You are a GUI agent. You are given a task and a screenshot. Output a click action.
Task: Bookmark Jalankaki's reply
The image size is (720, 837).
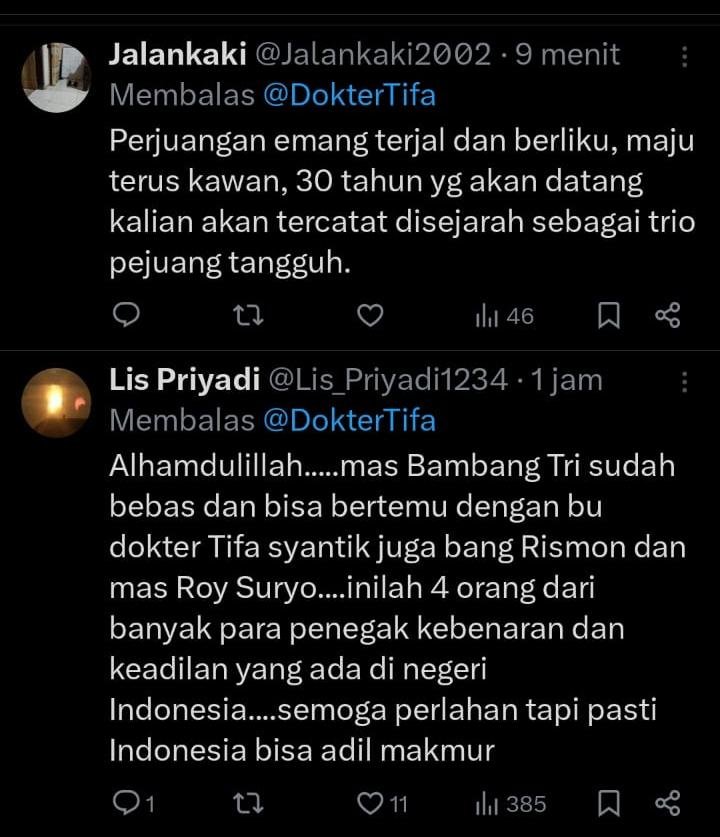coord(608,316)
